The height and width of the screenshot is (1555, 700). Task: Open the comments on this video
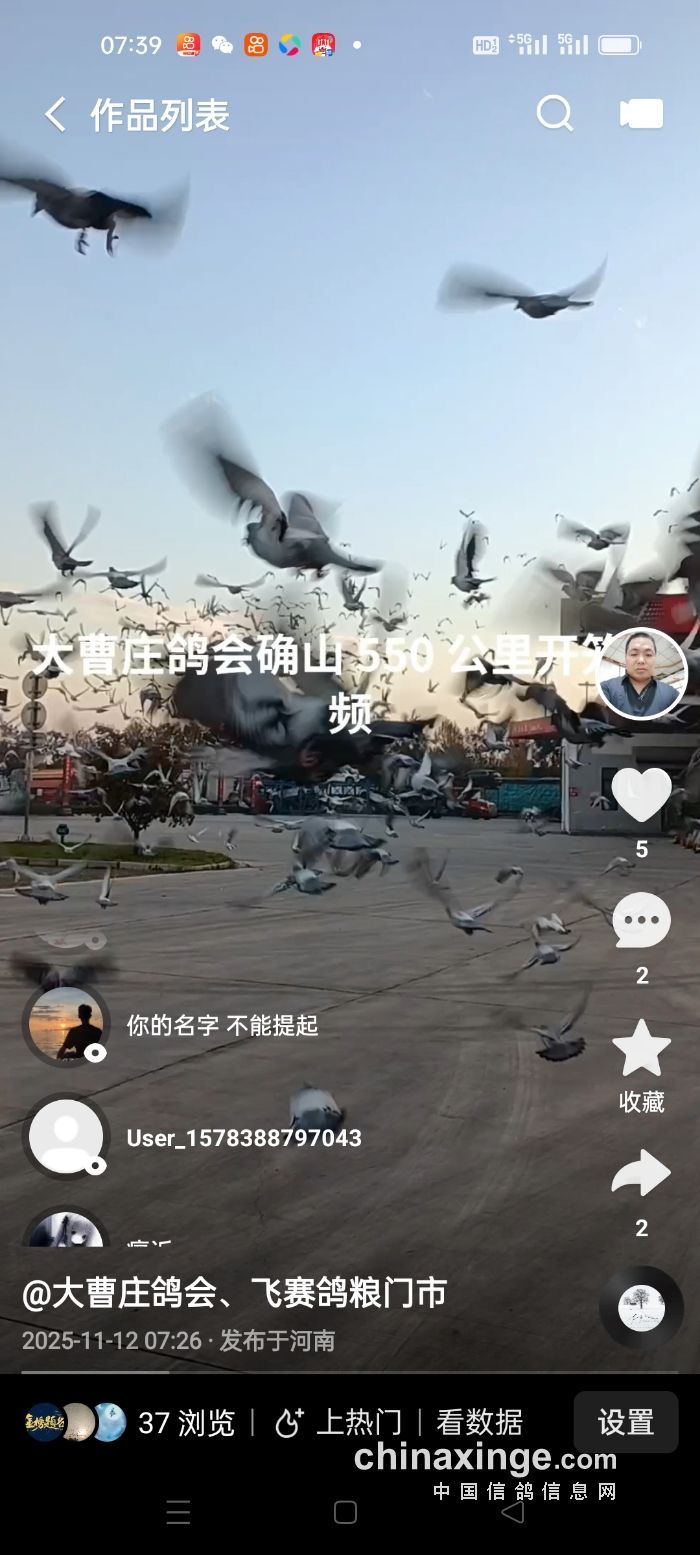click(641, 921)
